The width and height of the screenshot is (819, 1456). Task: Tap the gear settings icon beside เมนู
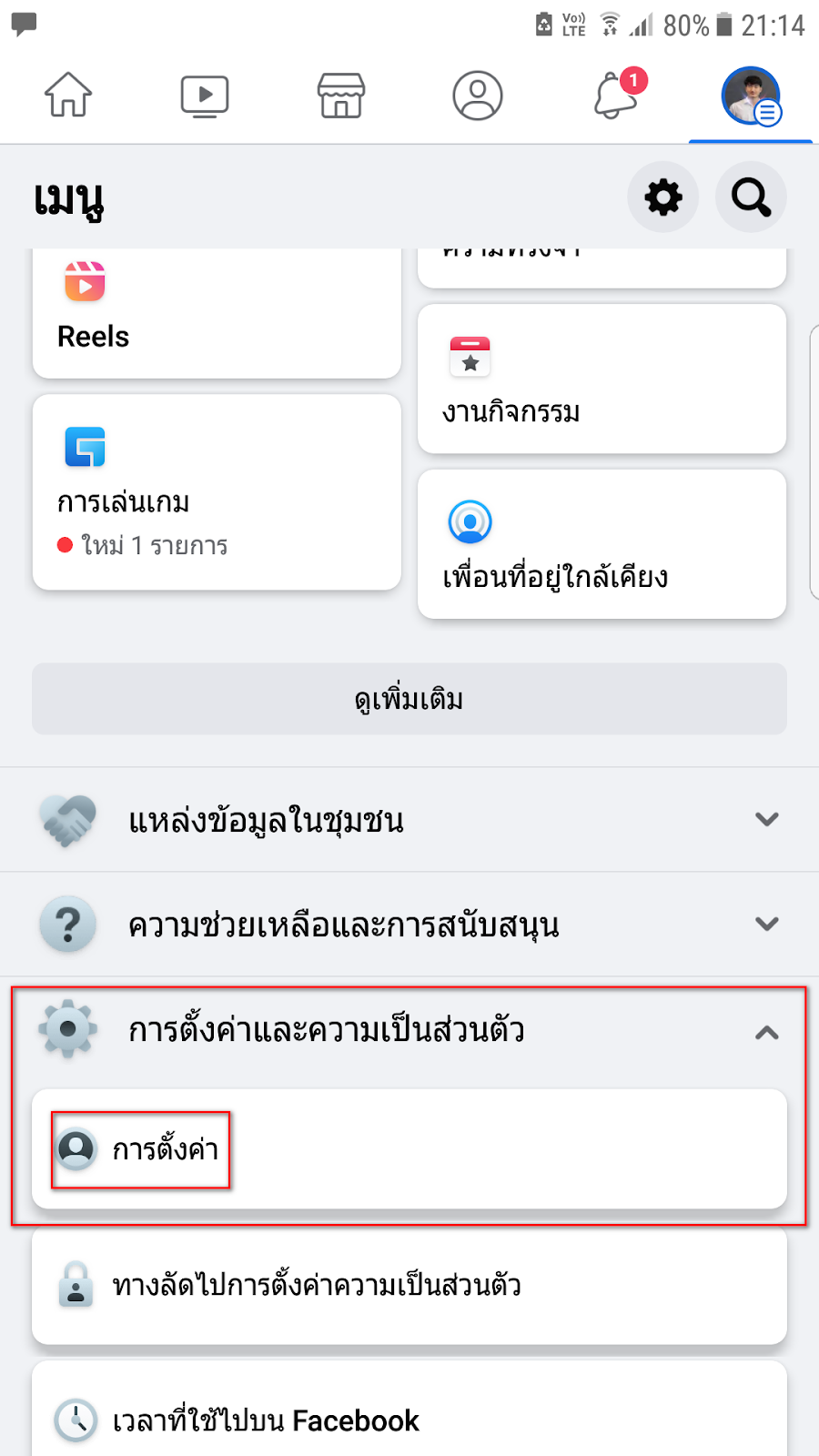coord(663,197)
